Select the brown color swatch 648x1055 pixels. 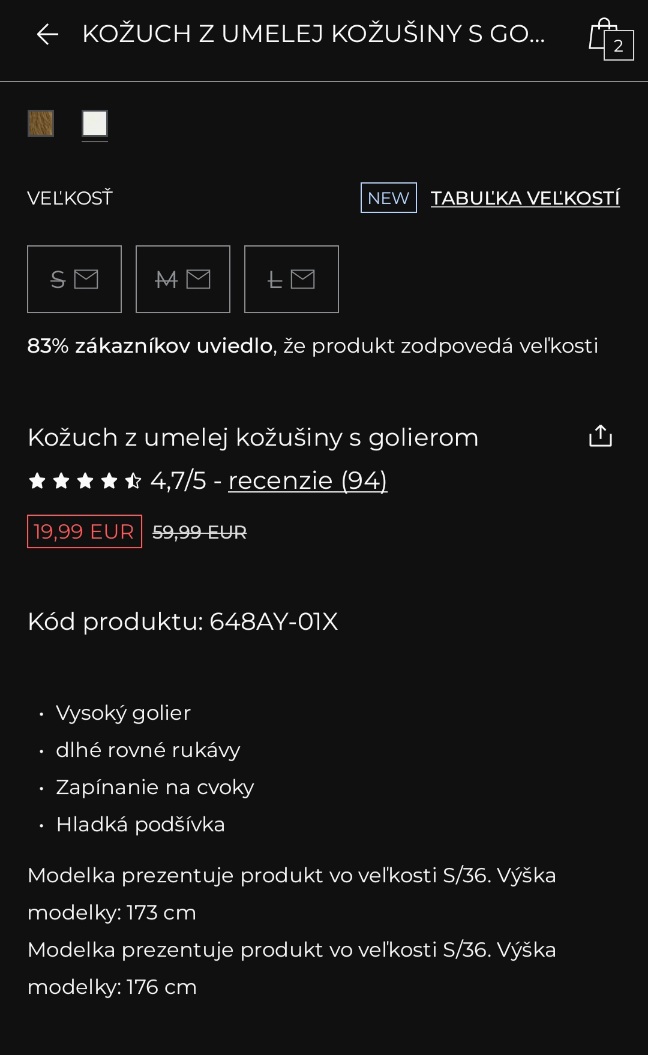pyautogui.click(x=41, y=124)
